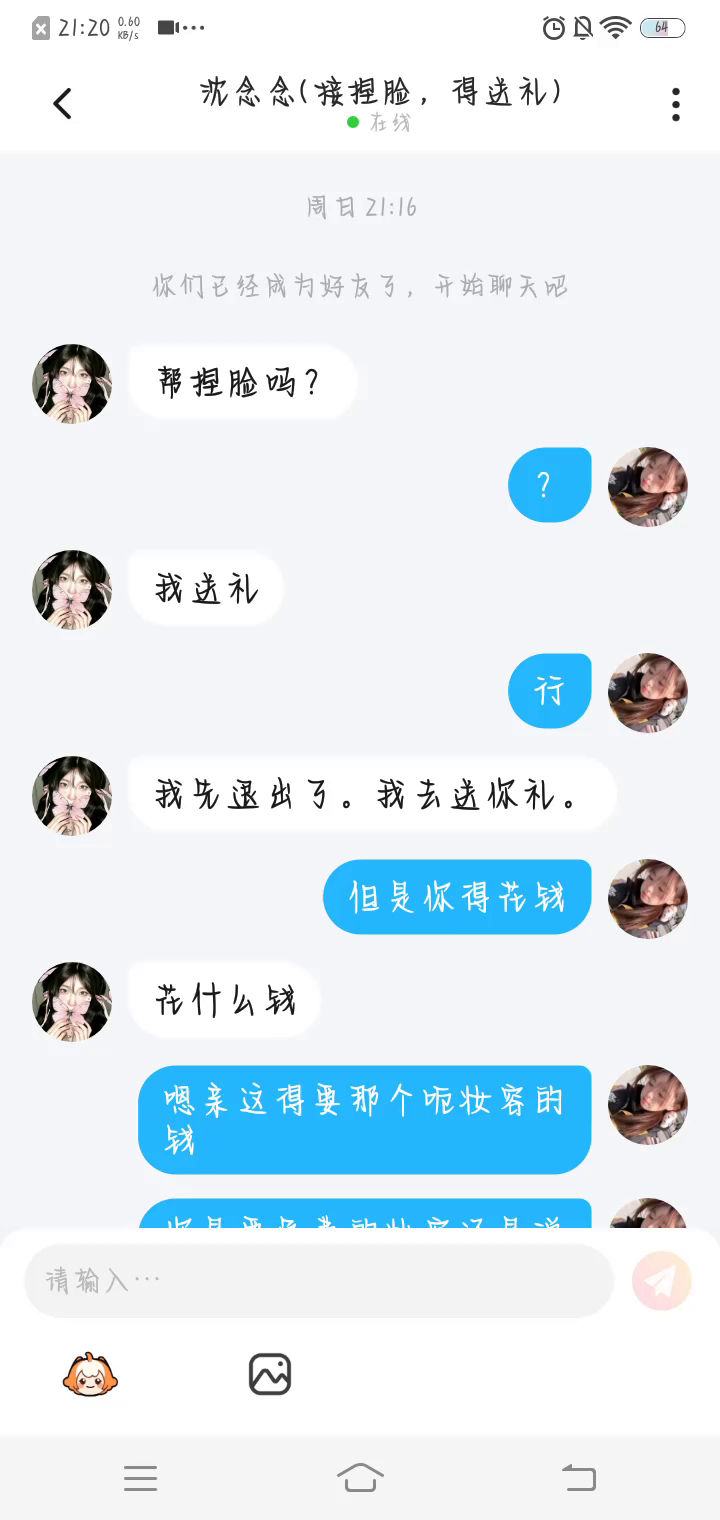Go to the system home screen
Image resolution: width=720 pixels, height=1520 pixels.
[360, 1477]
